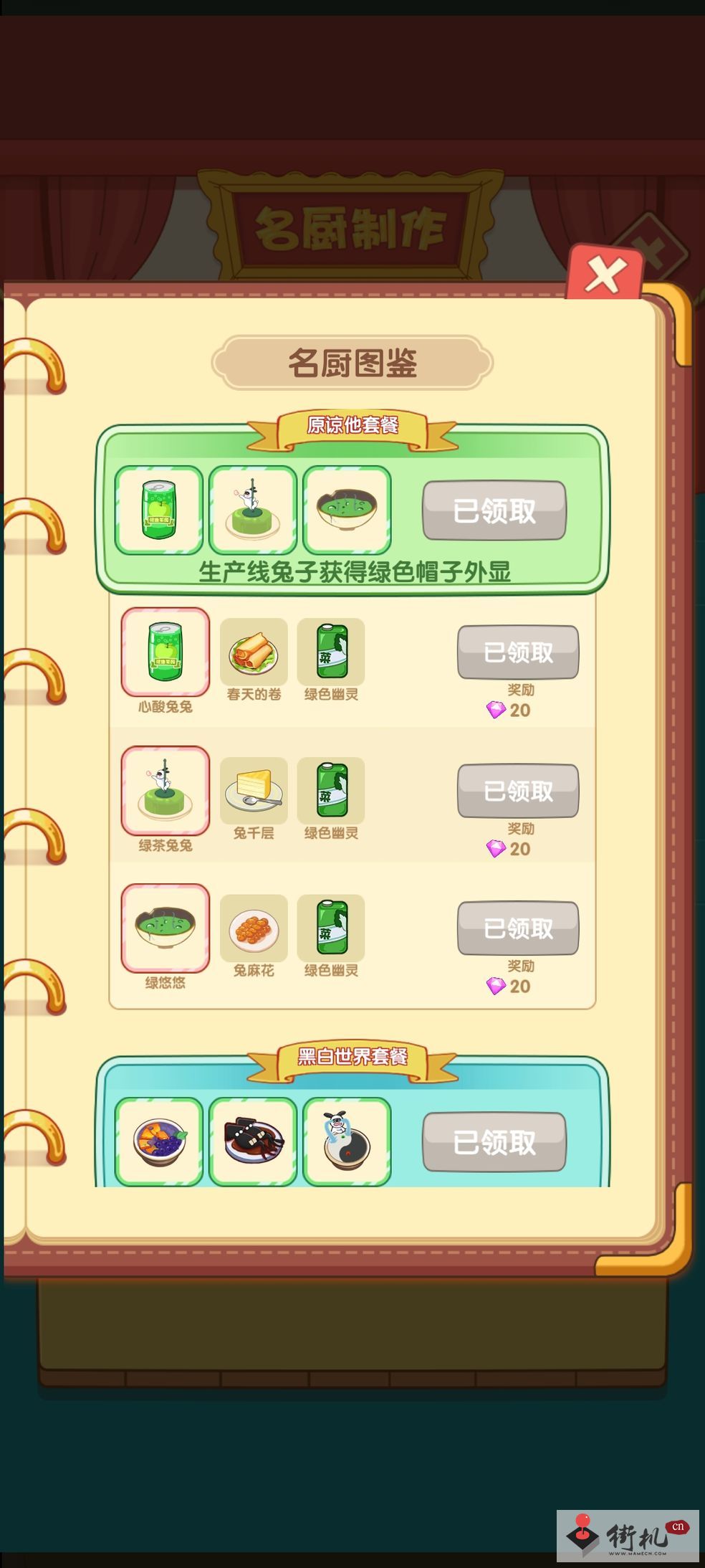Tap 已领取 button in 绿茶兔兔 row

[518, 791]
